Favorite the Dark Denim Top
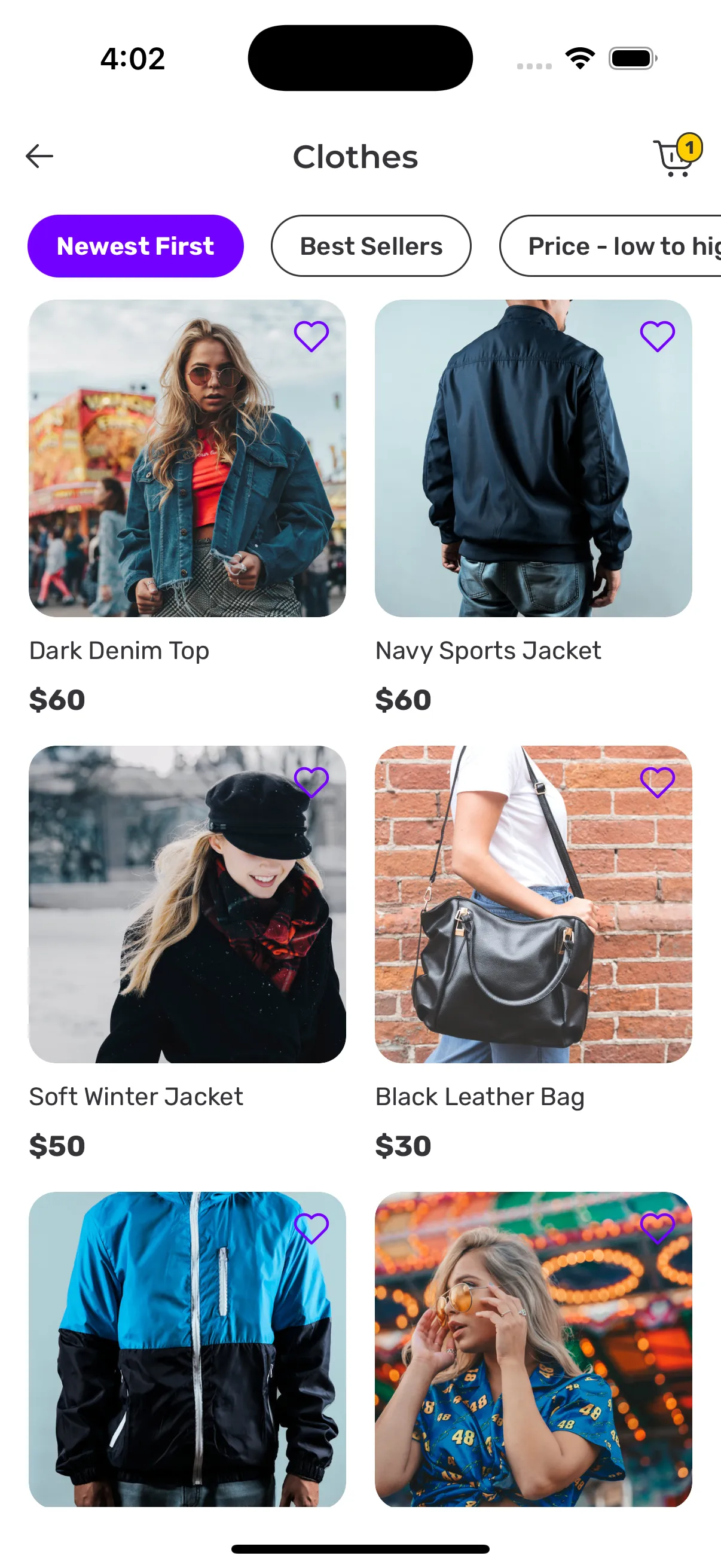This screenshot has width=721, height=1568. point(311,336)
